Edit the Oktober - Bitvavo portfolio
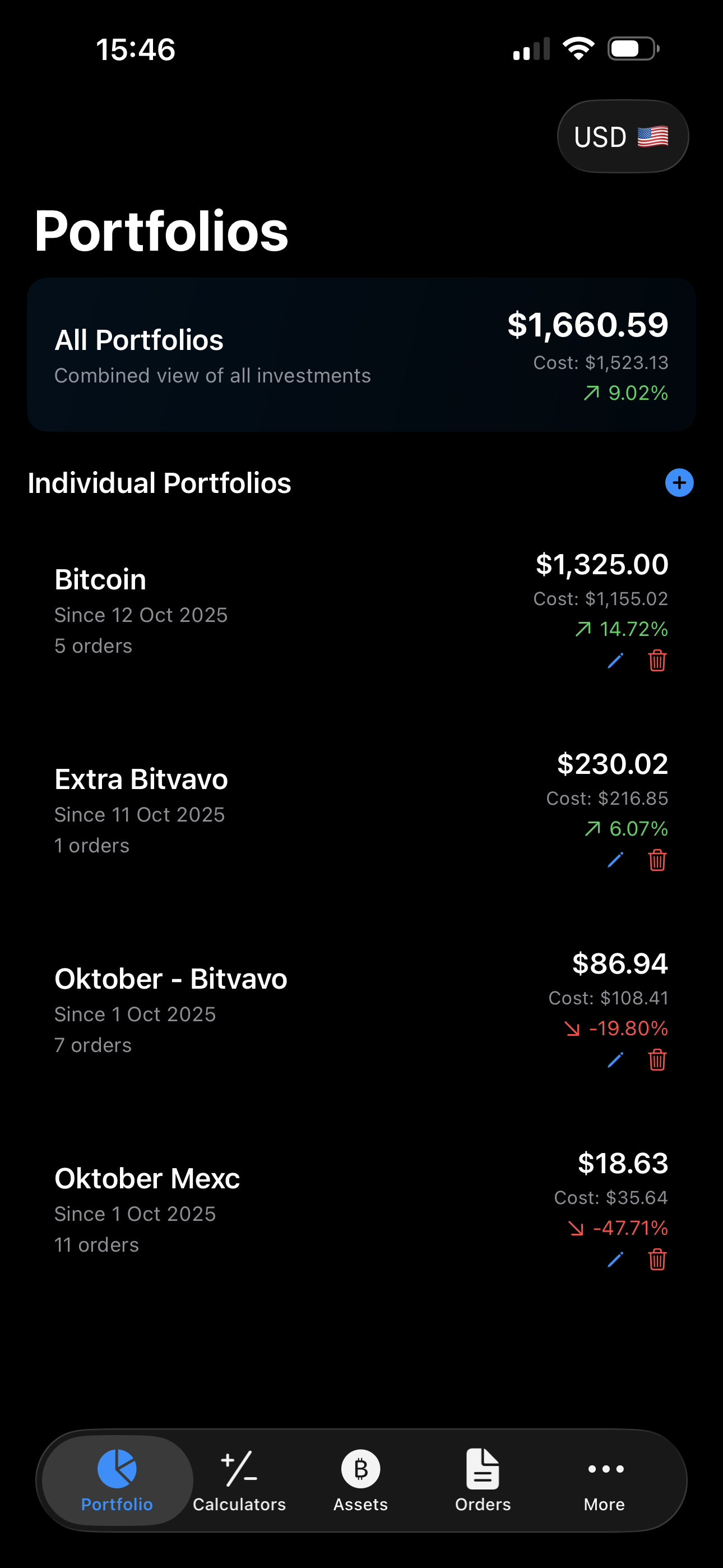This screenshot has height=1568, width=723. (x=616, y=1059)
